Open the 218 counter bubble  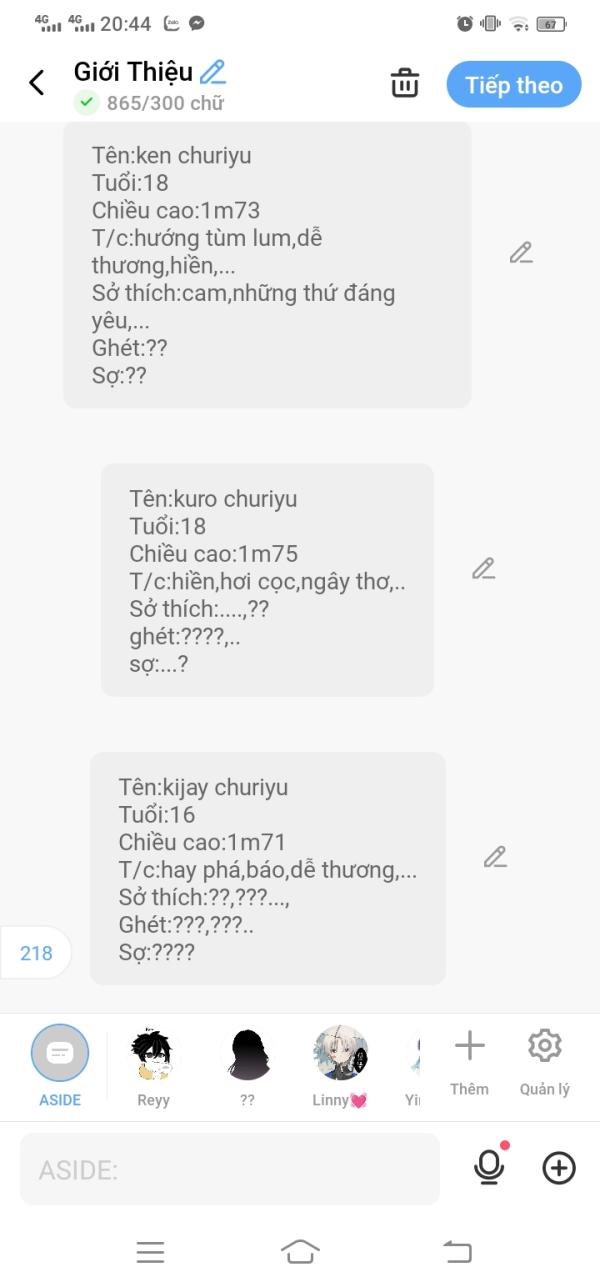(36, 953)
